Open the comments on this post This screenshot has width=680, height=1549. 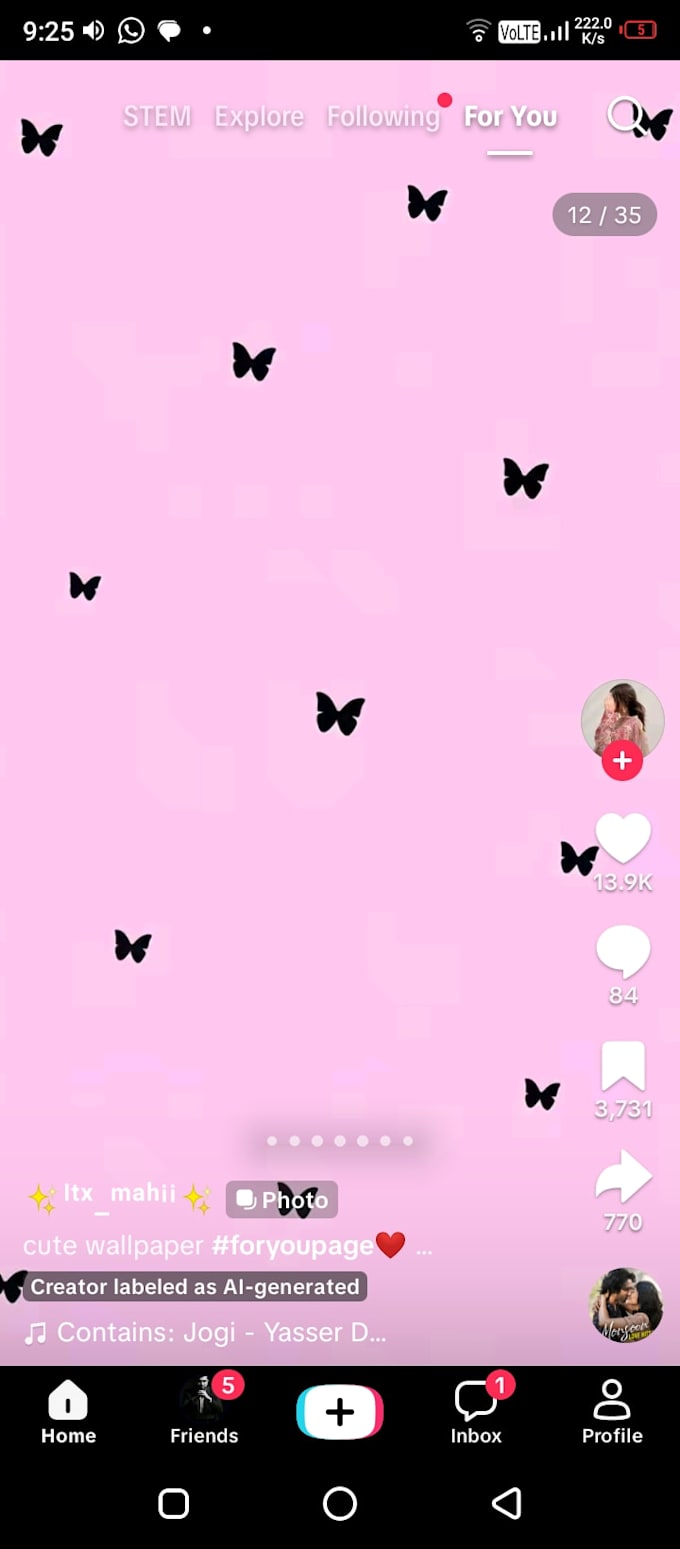623,952
